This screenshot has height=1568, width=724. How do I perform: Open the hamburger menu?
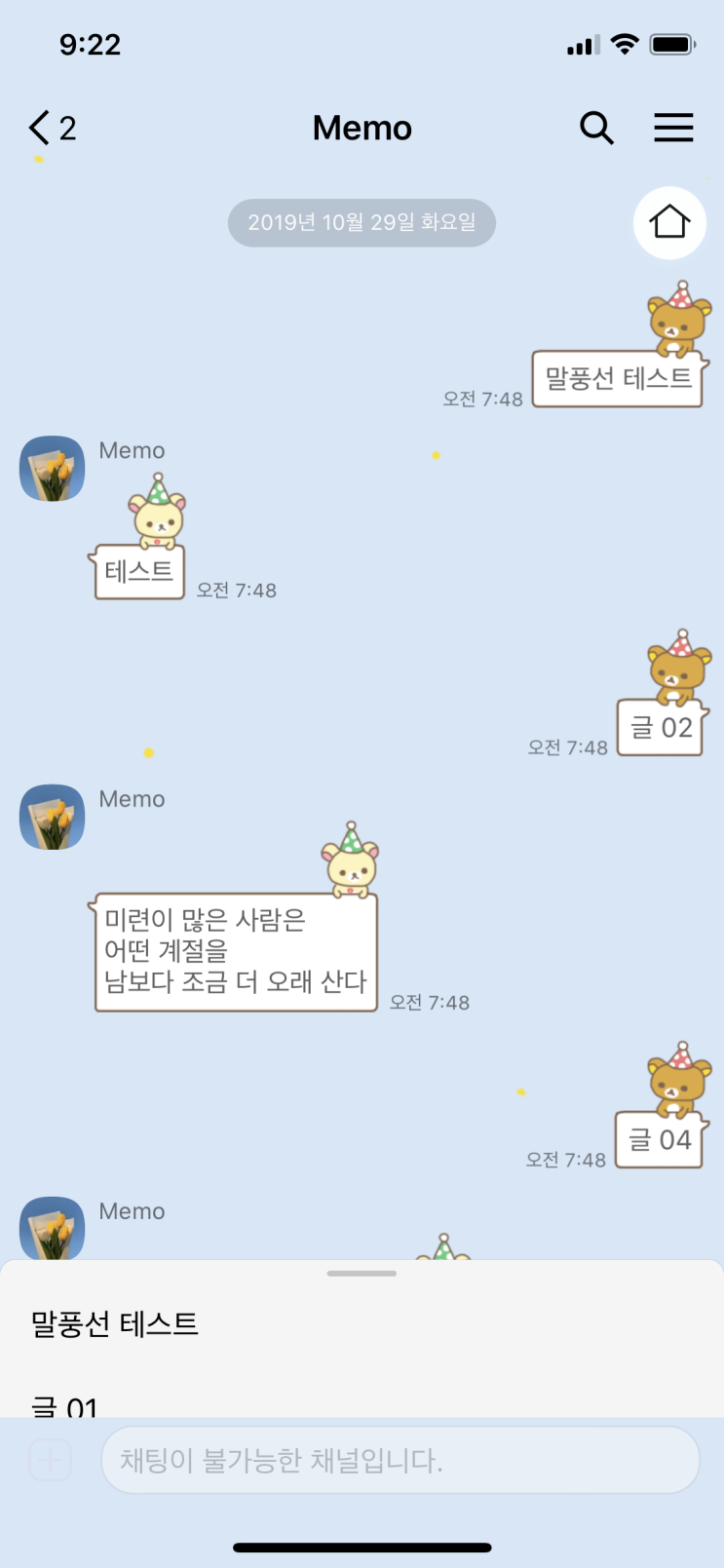click(673, 128)
